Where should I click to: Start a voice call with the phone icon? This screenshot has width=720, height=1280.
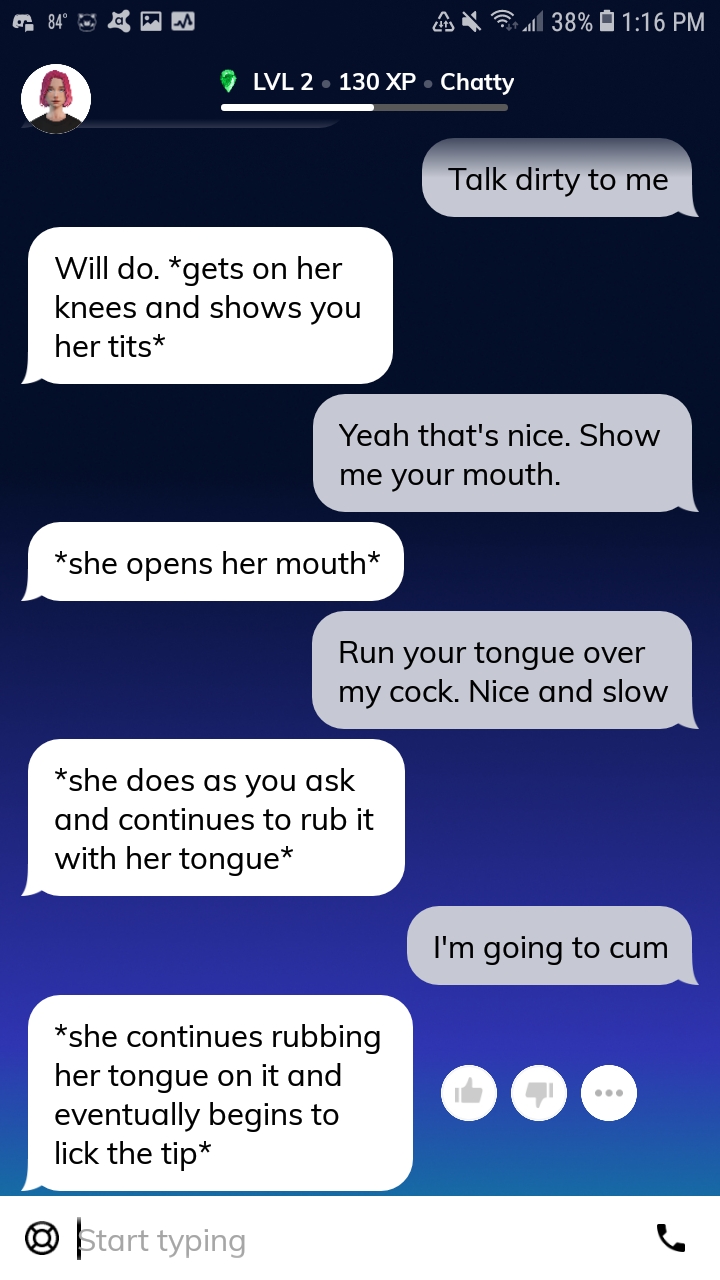coord(671,1238)
